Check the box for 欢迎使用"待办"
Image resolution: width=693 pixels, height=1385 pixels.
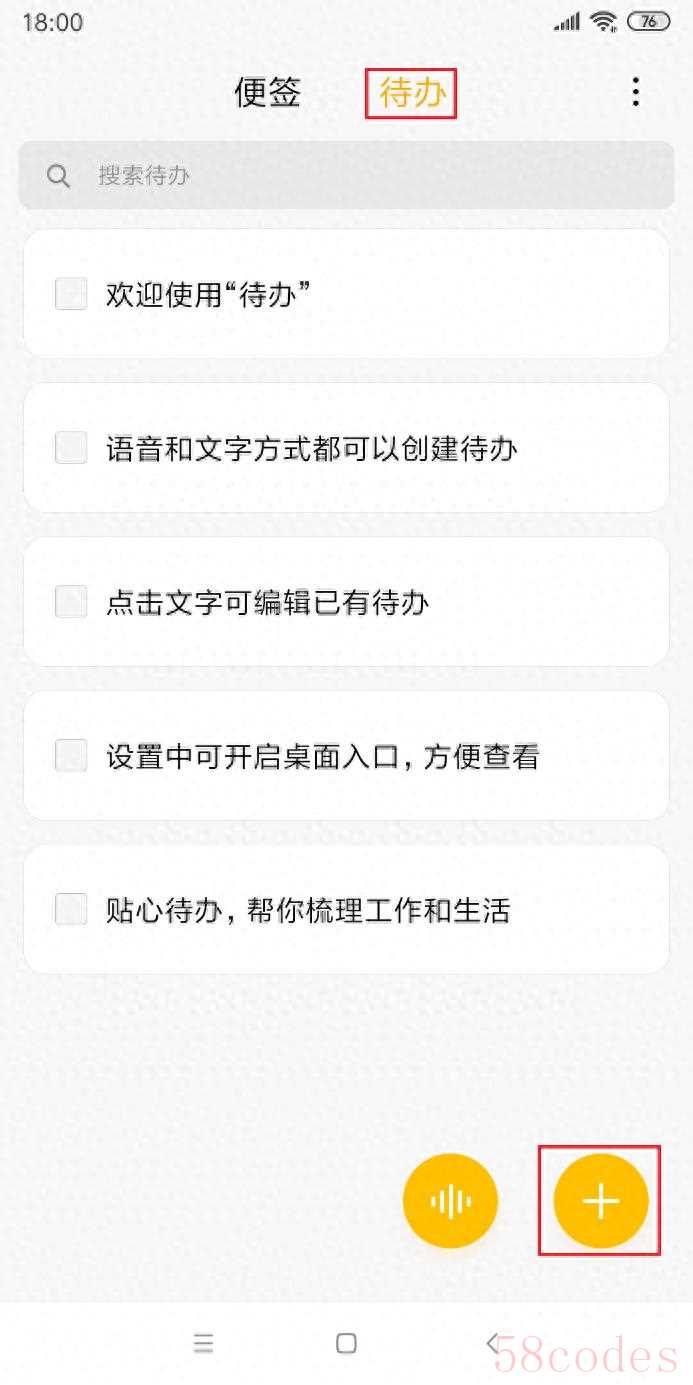(x=71, y=294)
